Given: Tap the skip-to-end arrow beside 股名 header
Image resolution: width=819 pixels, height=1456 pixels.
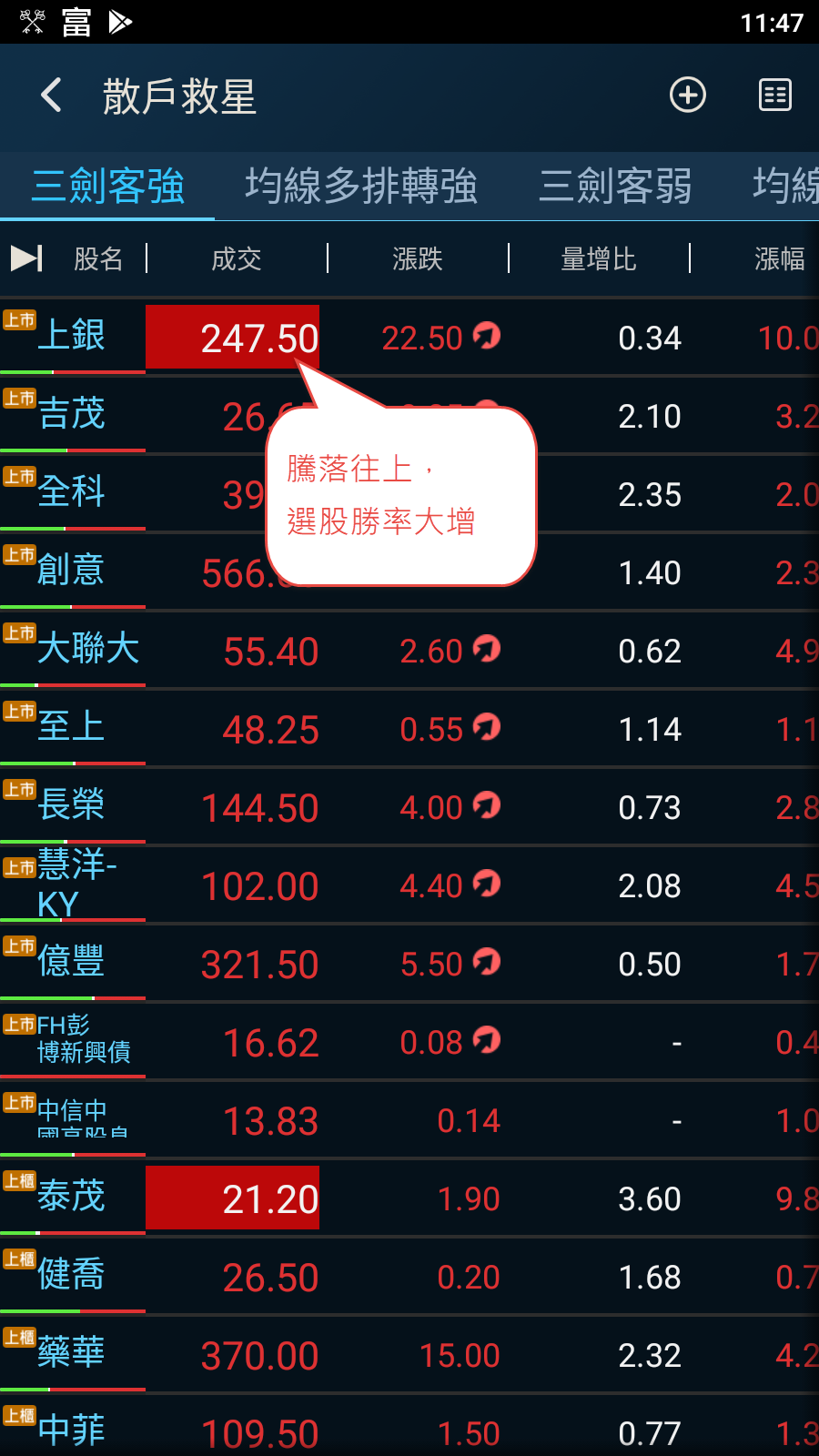Looking at the screenshot, I should [x=27, y=259].
